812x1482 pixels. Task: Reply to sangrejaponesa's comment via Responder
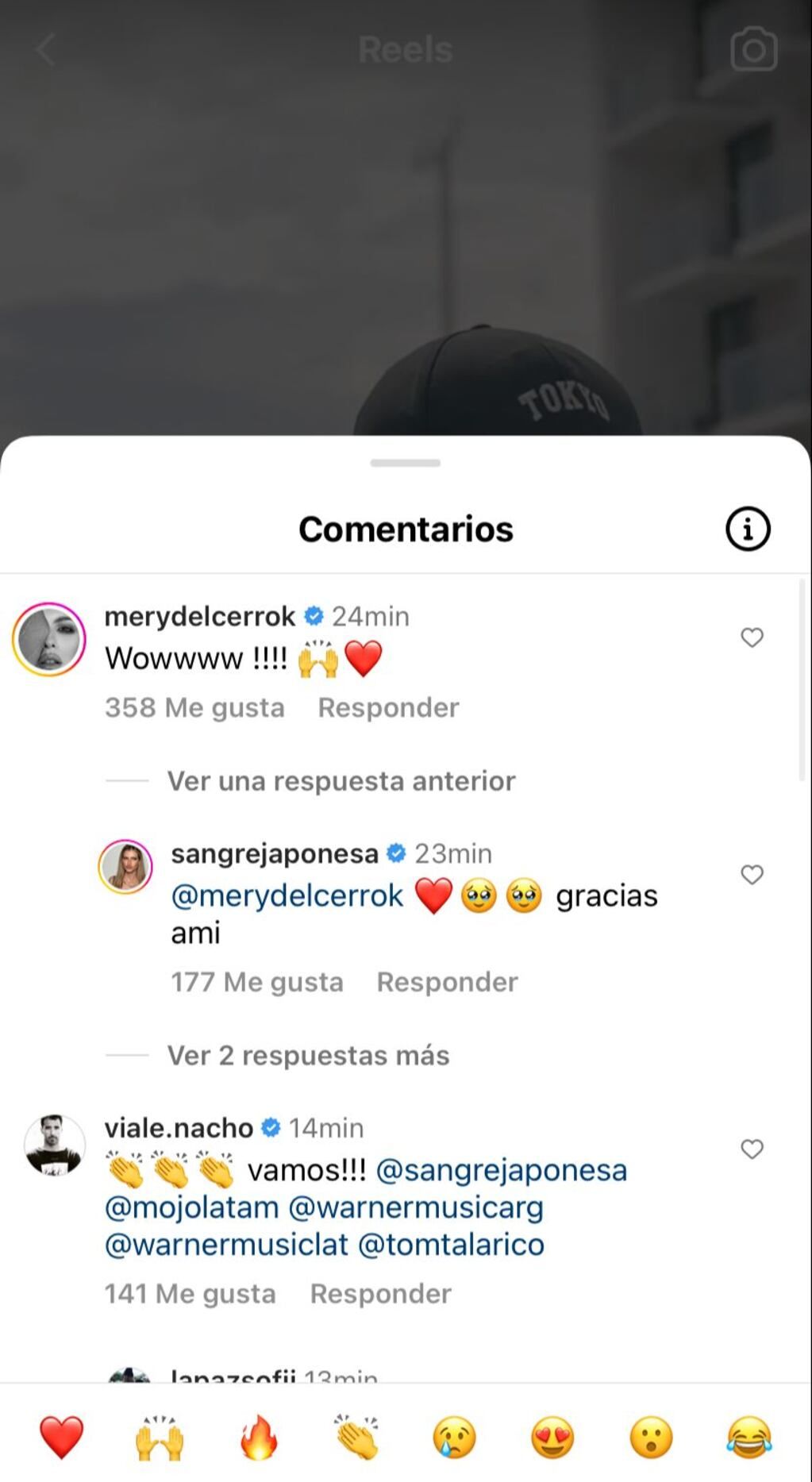(x=447, y=982)
